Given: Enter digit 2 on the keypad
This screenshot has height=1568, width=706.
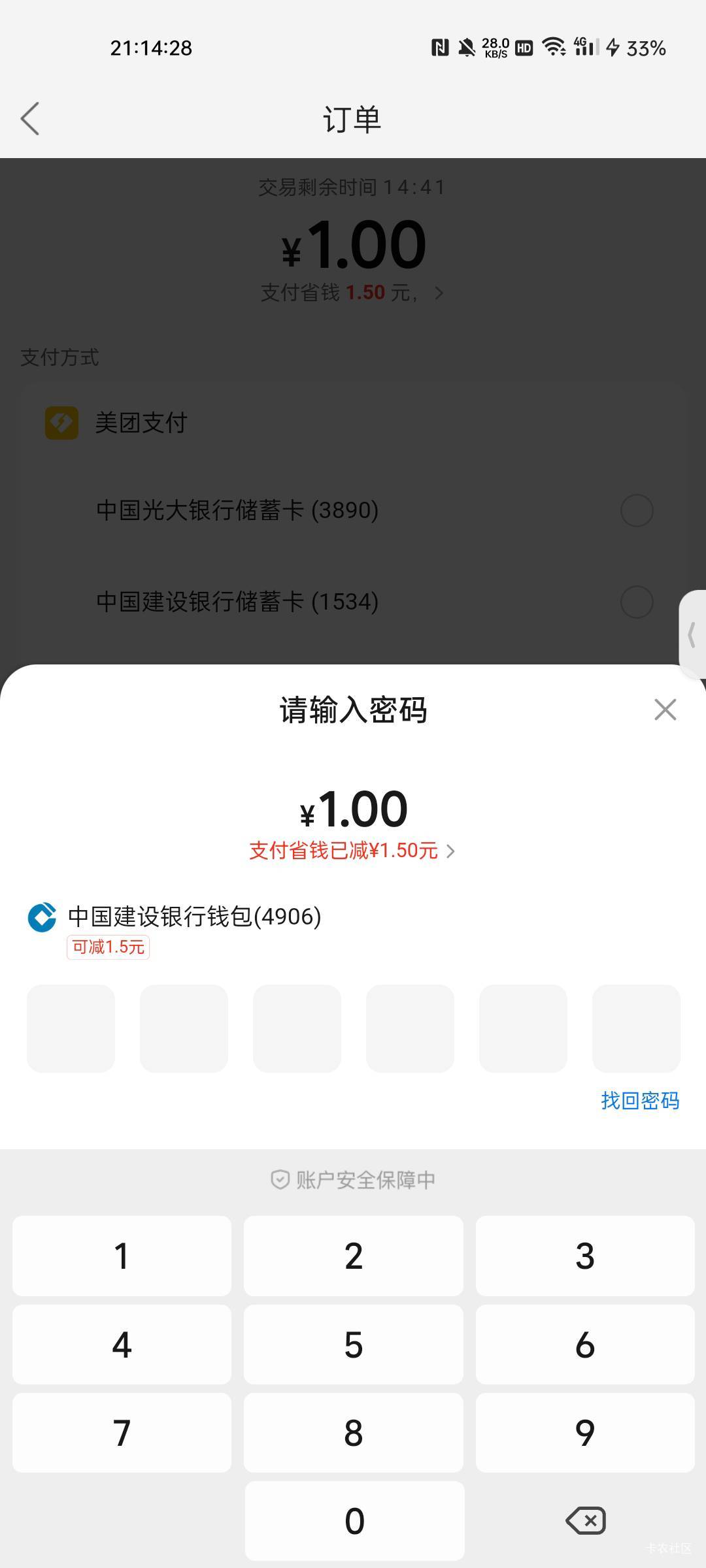Looking at the screenshot, I should point(354,1256).
